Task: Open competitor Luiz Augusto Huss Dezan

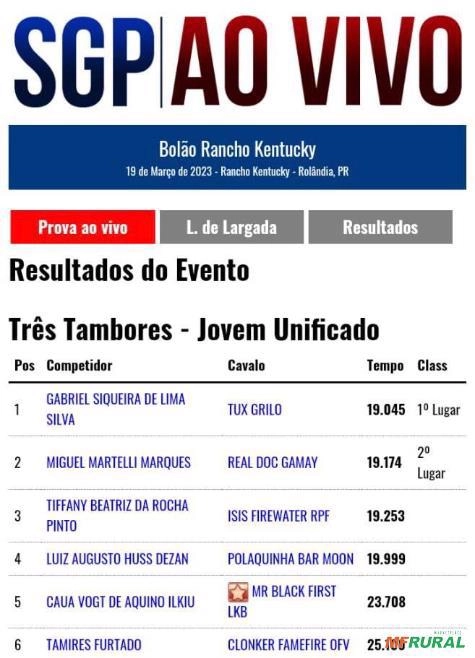Action: [117, 559]
